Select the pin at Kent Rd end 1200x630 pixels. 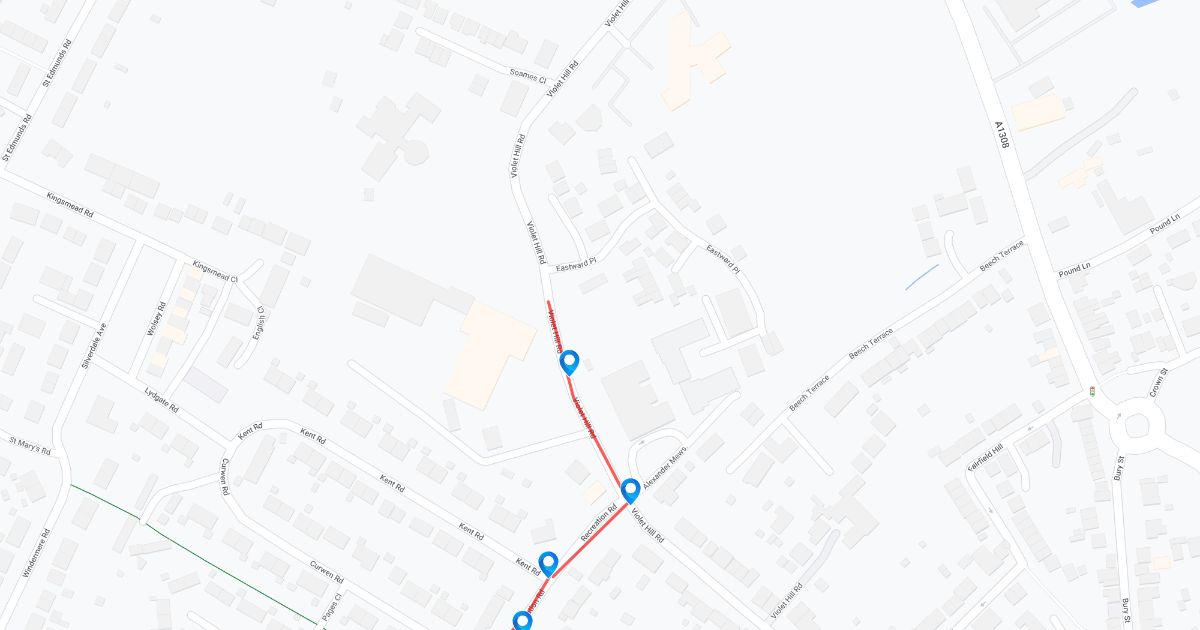[548, 563]
